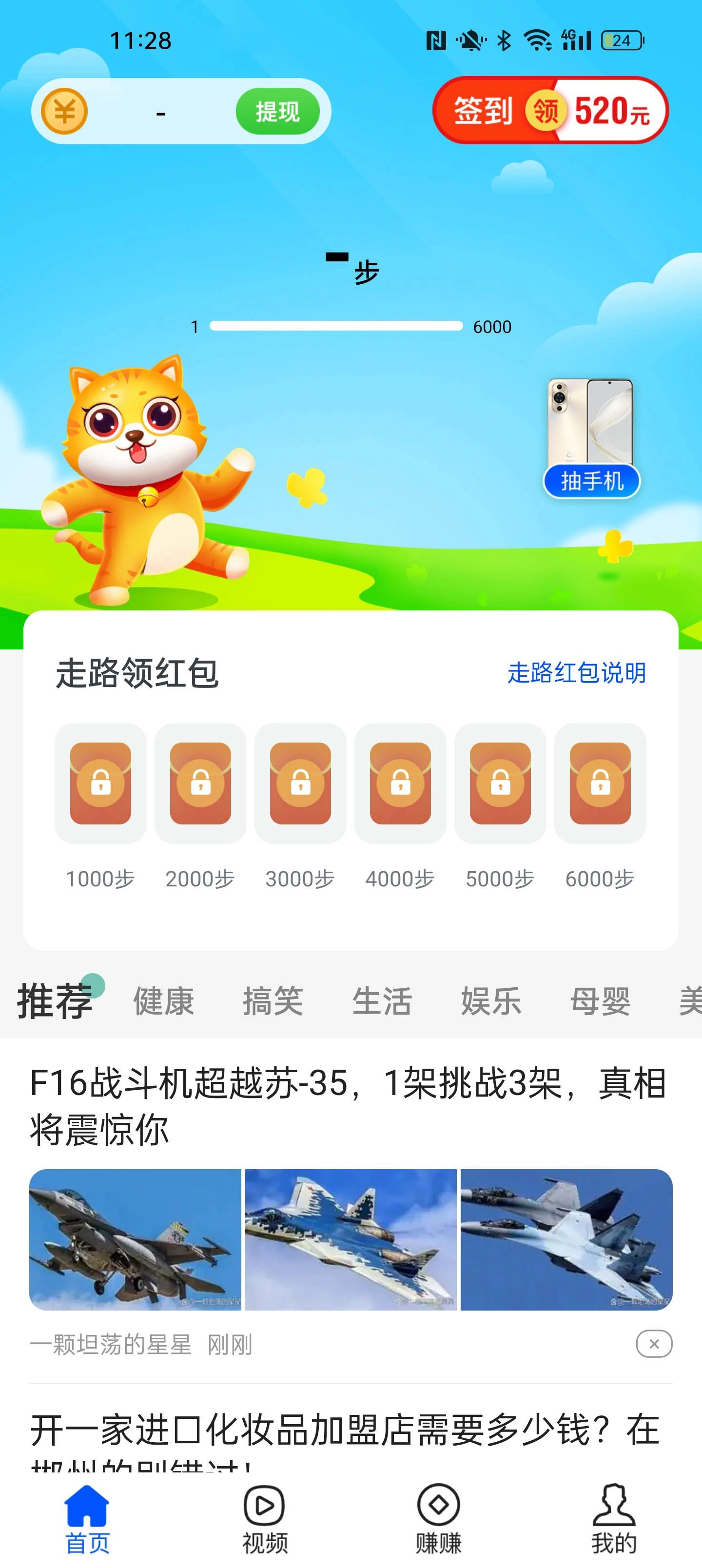Open the 签到领520元 sign-in bonus banner
The image size is (702, 1568).
[x=550, y=111]
